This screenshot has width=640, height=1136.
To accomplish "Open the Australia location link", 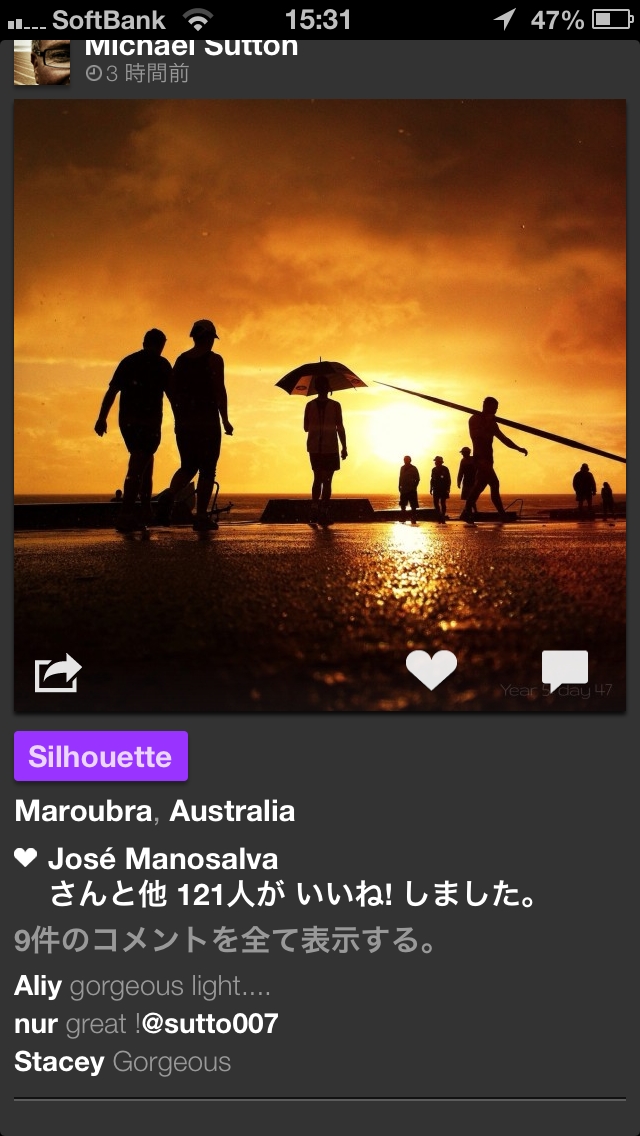I will [x=232, y=811].
